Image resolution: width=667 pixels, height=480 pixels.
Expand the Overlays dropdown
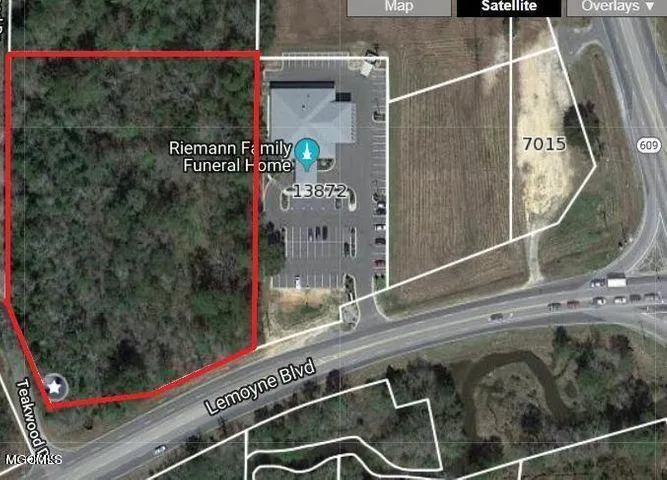point(615,6)
